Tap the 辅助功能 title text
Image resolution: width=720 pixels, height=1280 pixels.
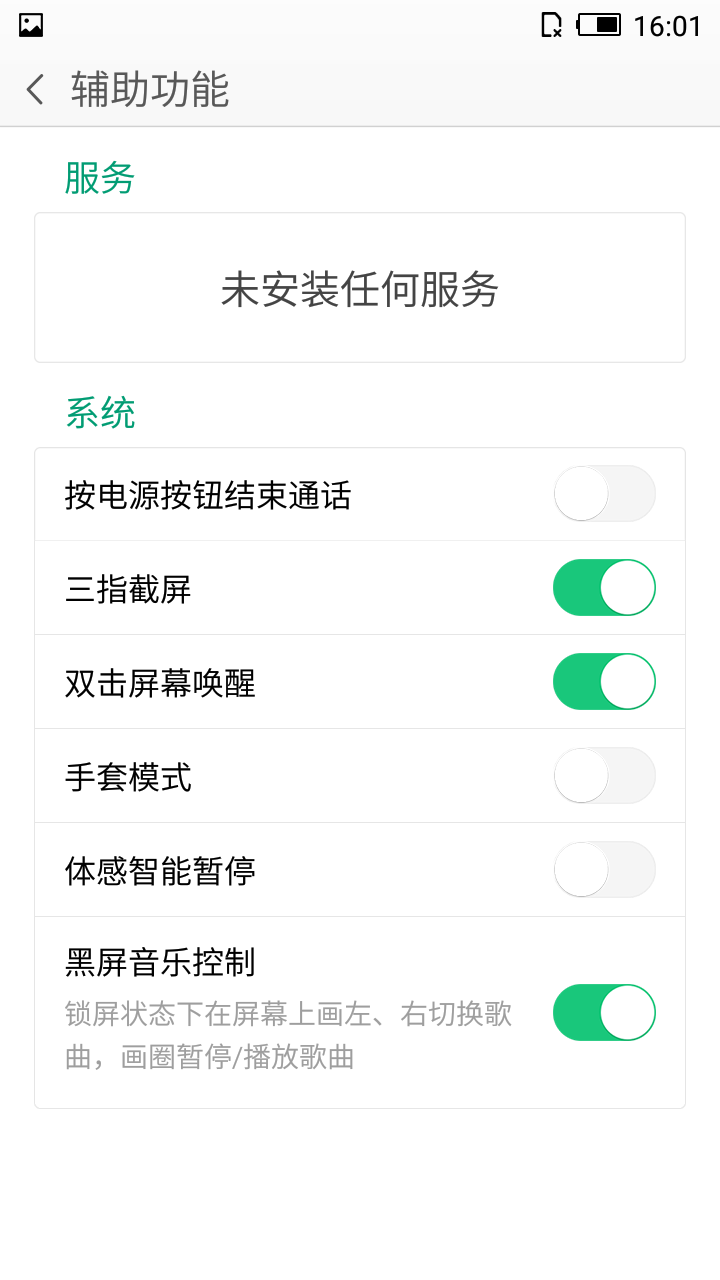pos(150,90)
